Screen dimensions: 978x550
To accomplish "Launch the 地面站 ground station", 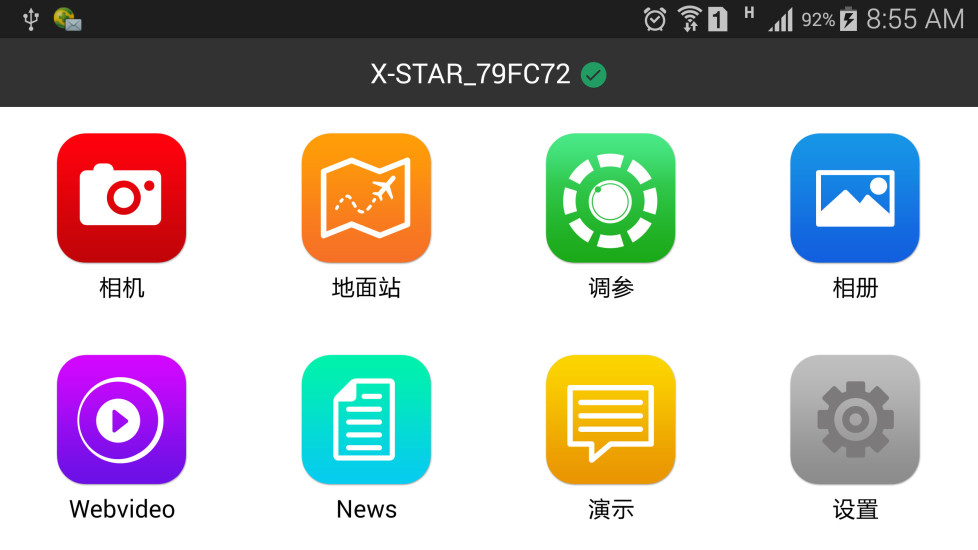I will click(x=366, y=198).
